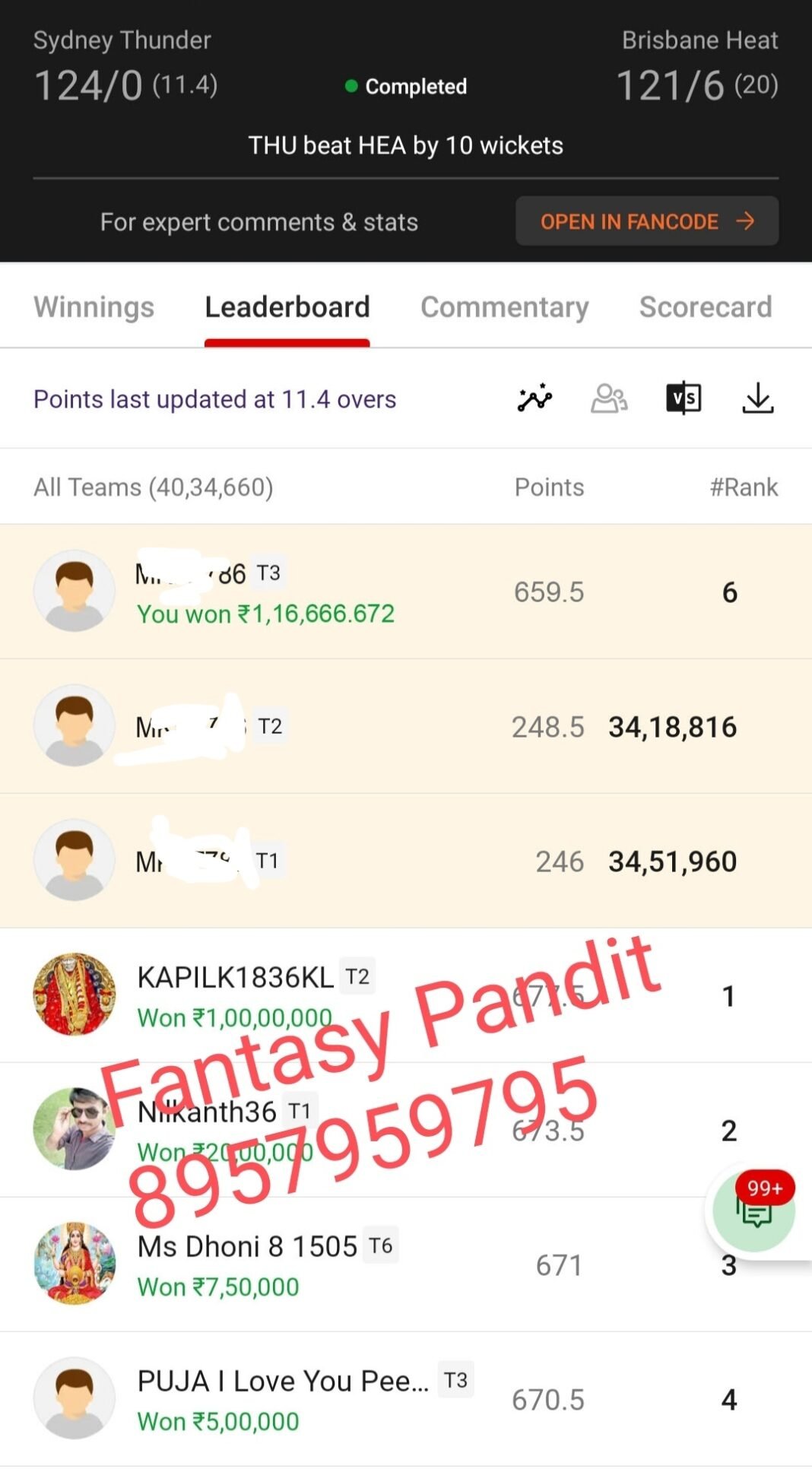This screenshot has width=812, height=1469.
Task: Open your T2 team with 248.5 points
Action: [406, 726]
